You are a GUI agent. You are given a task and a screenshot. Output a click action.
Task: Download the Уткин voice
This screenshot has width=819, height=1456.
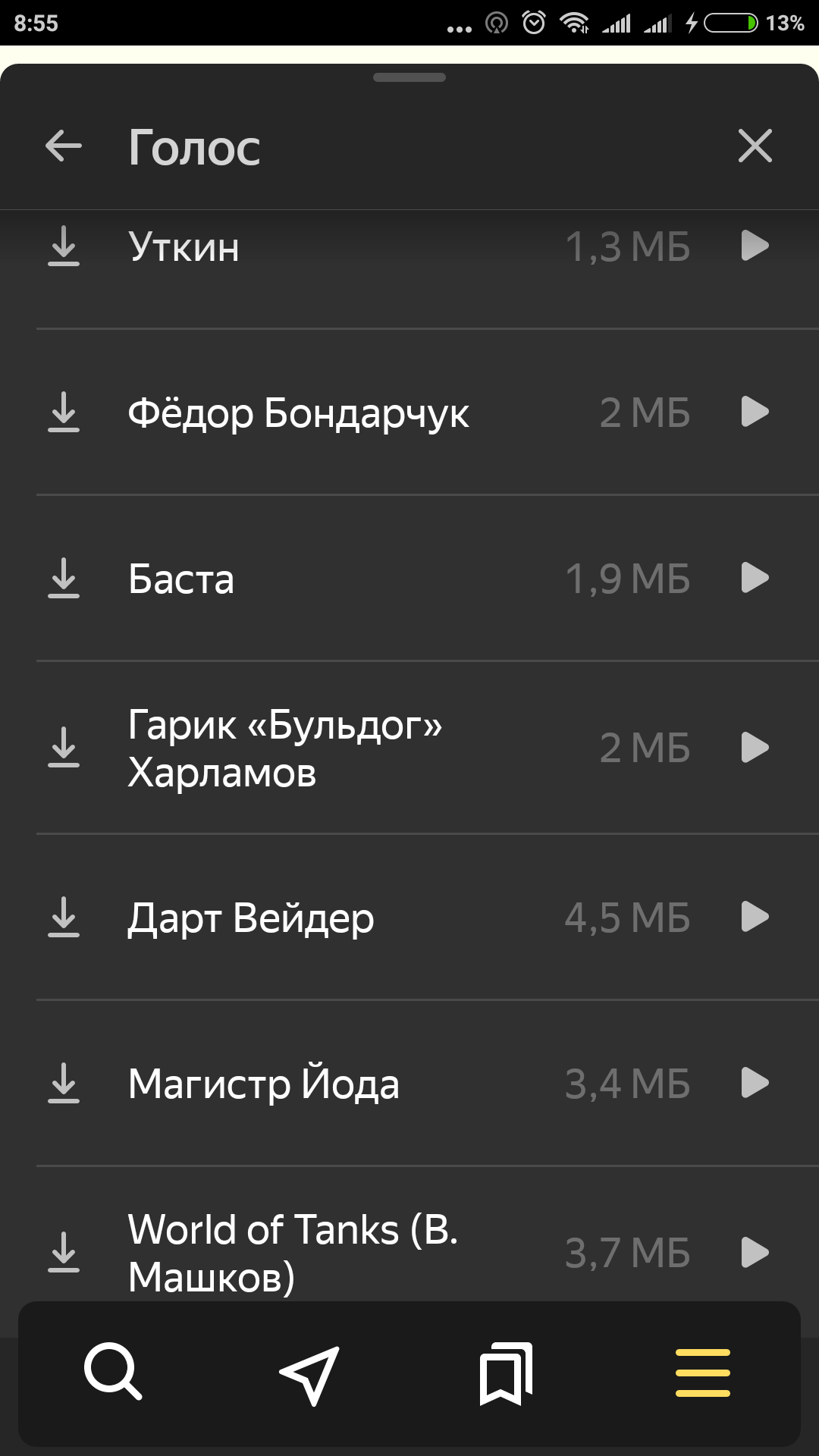(x=64, y=246)
